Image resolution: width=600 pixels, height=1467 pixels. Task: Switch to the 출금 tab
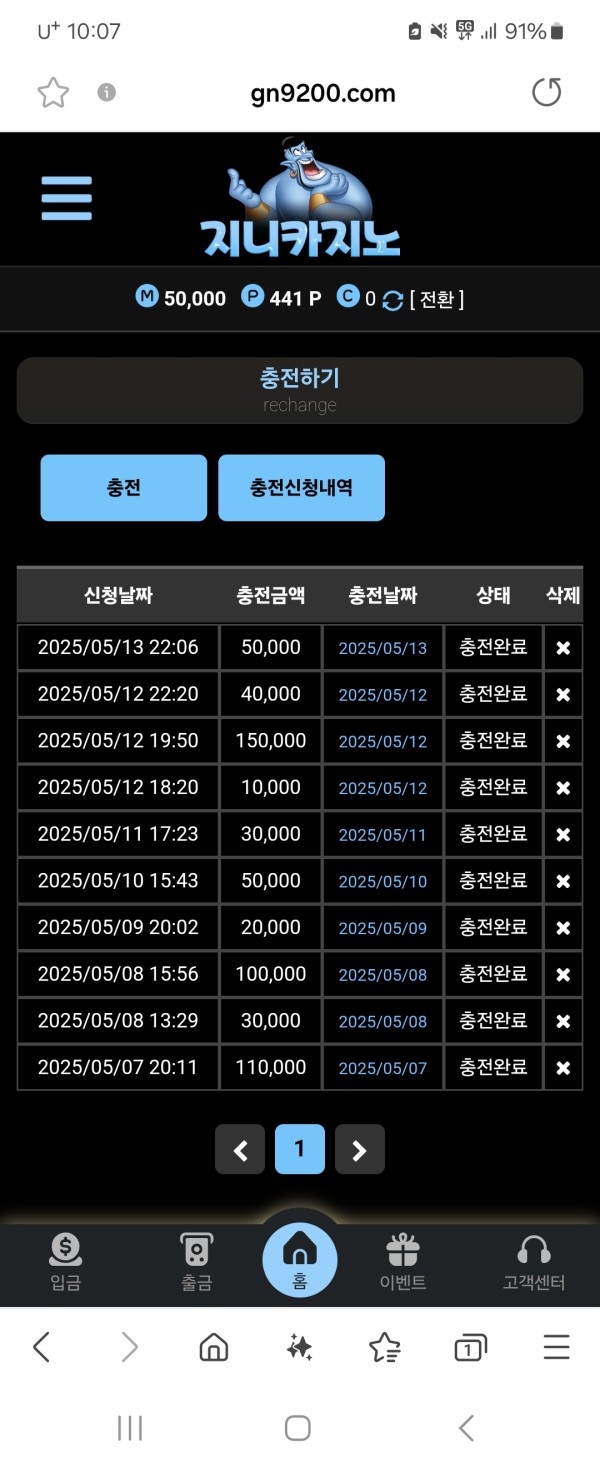[x=196, y=1260]
